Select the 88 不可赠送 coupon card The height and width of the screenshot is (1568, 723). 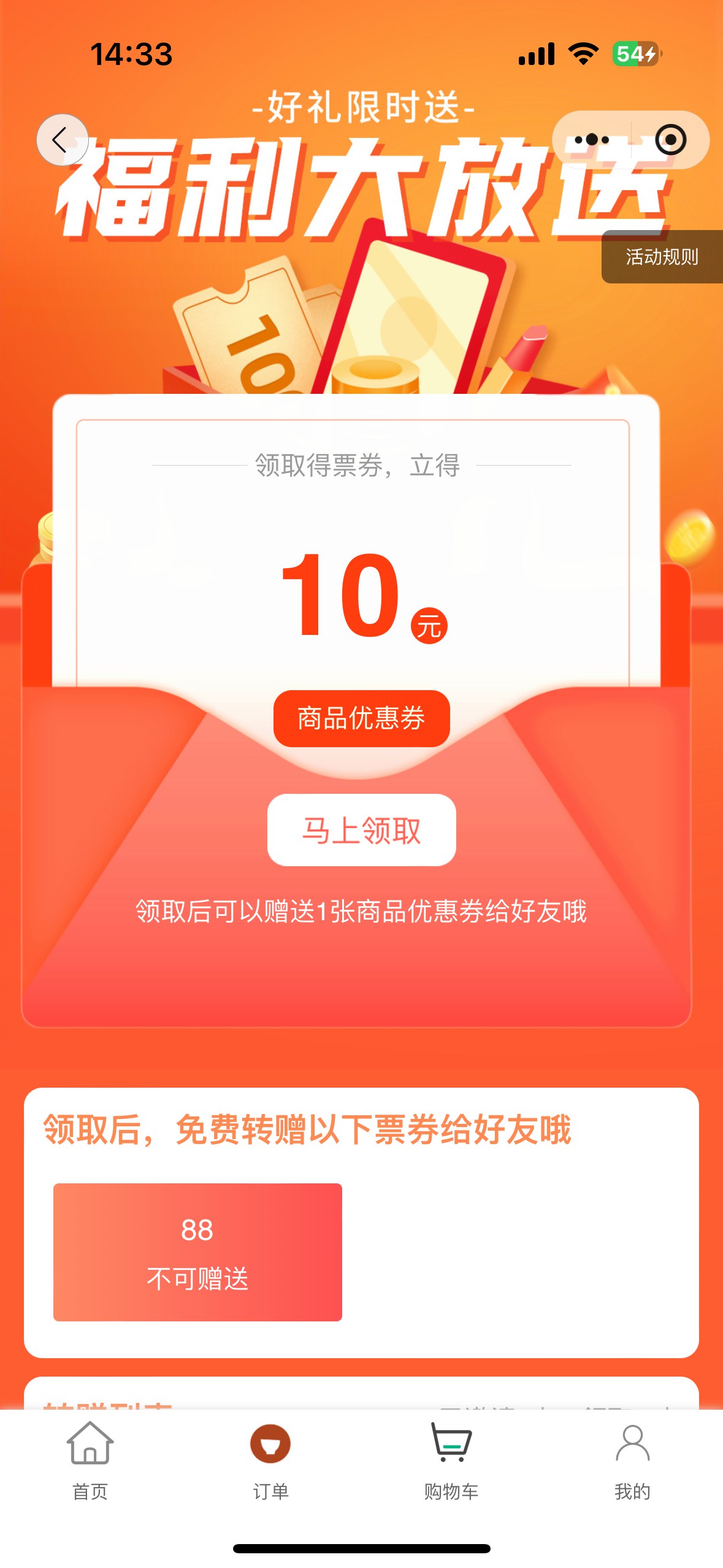tap(197, 1251)
